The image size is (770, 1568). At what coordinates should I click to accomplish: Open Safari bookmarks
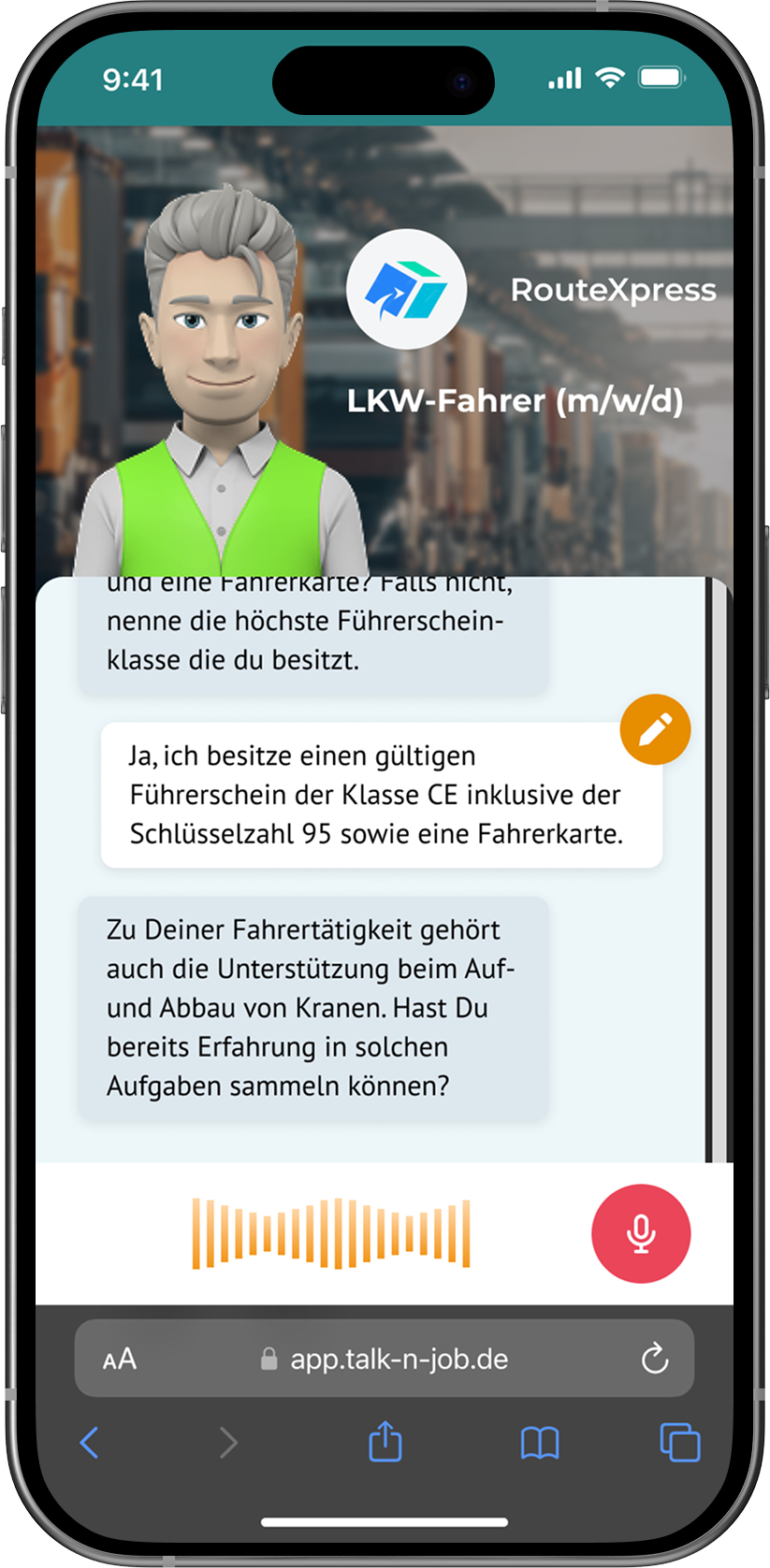point(539,1443)
